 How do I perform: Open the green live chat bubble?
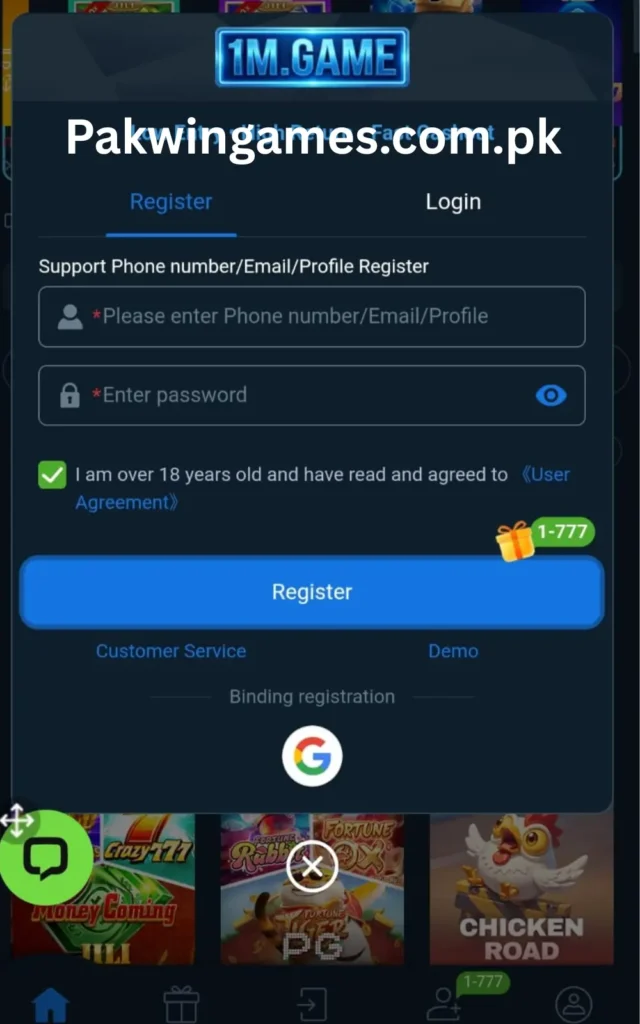pyautogui.click(x=45, y=859)
